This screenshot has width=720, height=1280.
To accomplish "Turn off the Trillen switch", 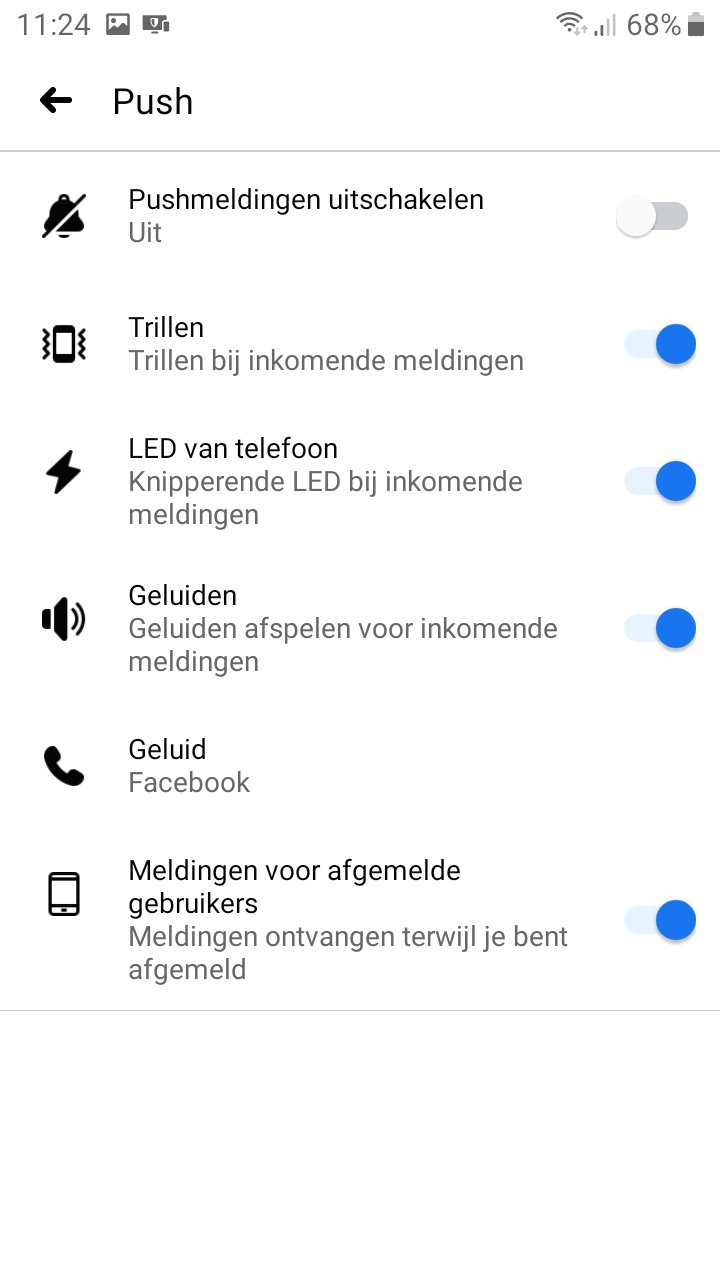I will pyautogui.click(x=659, y=344).
